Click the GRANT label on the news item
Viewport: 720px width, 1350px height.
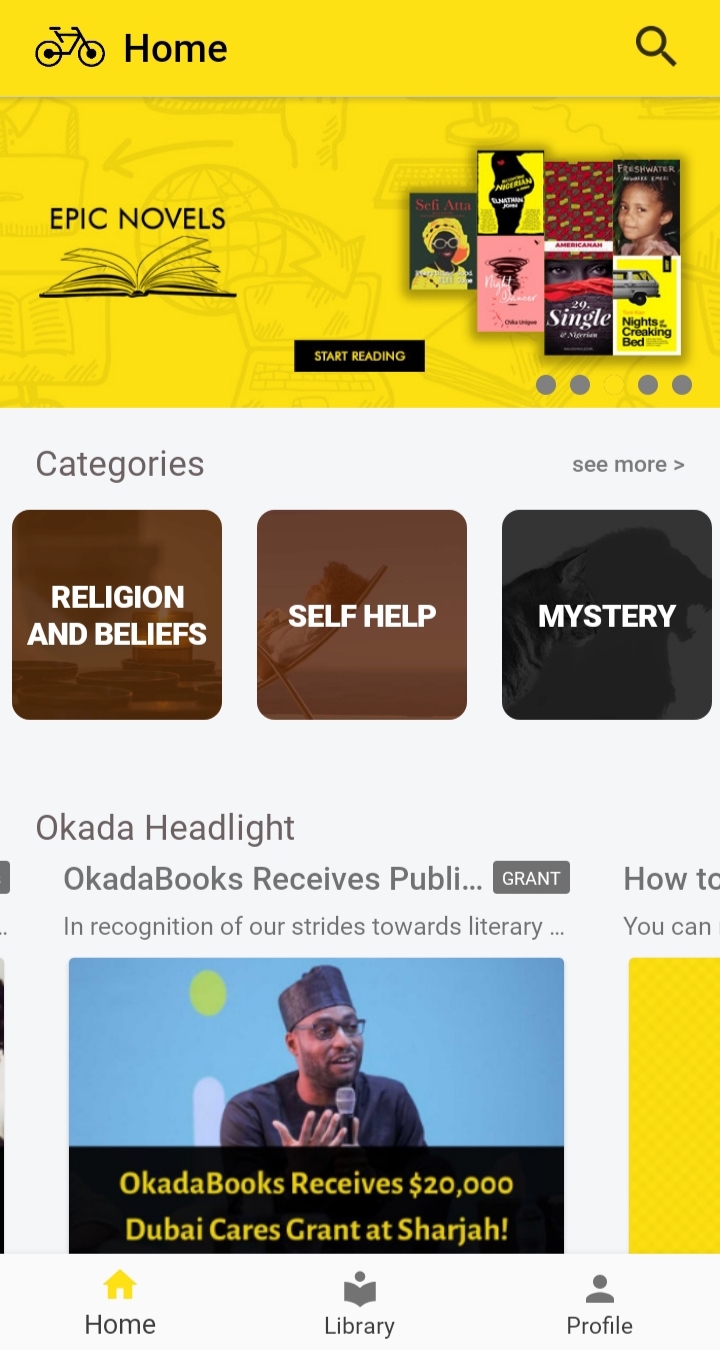point(531,878)
